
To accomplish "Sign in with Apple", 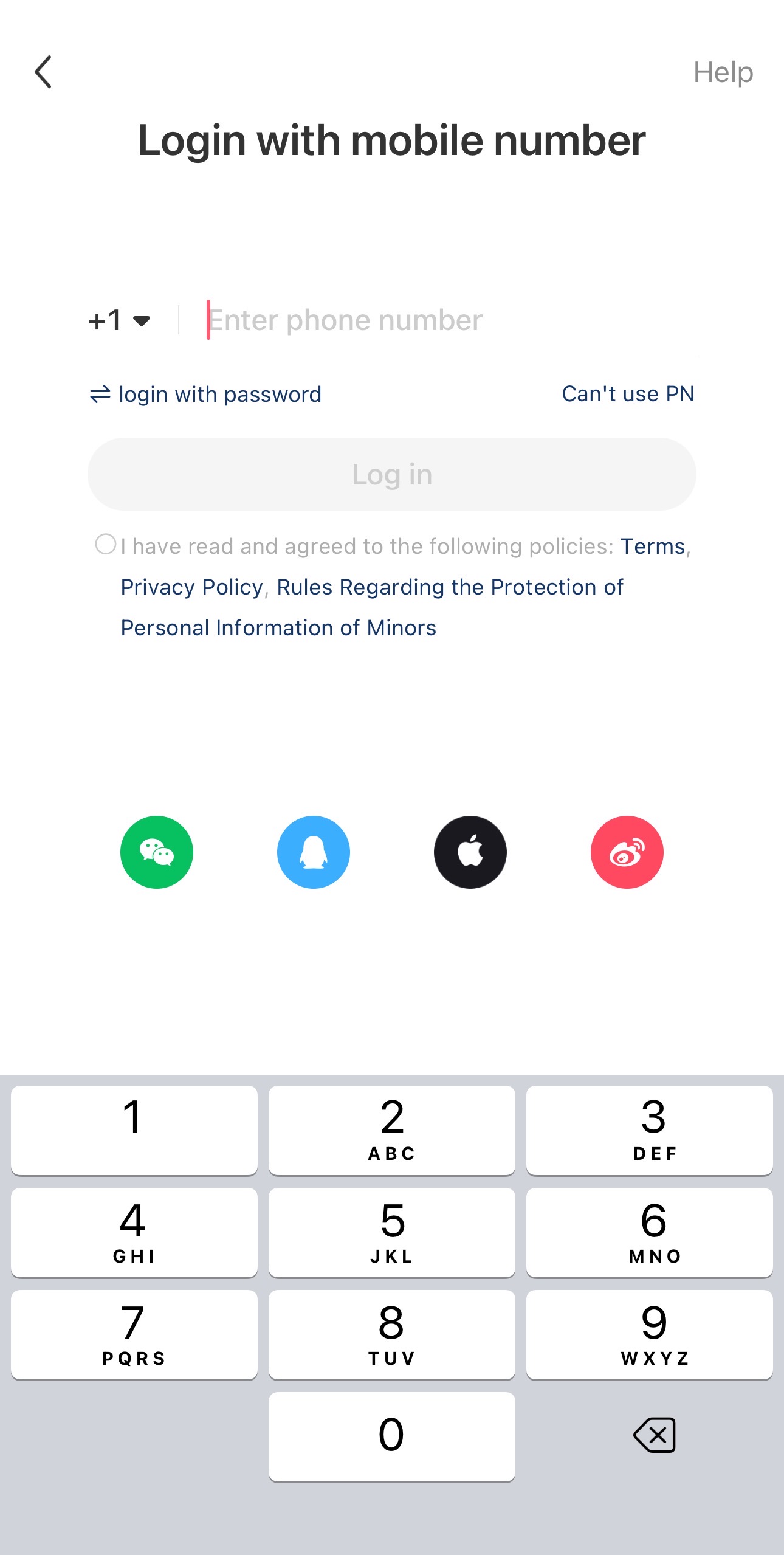I will pyautogui.click(x=470, y=852).
